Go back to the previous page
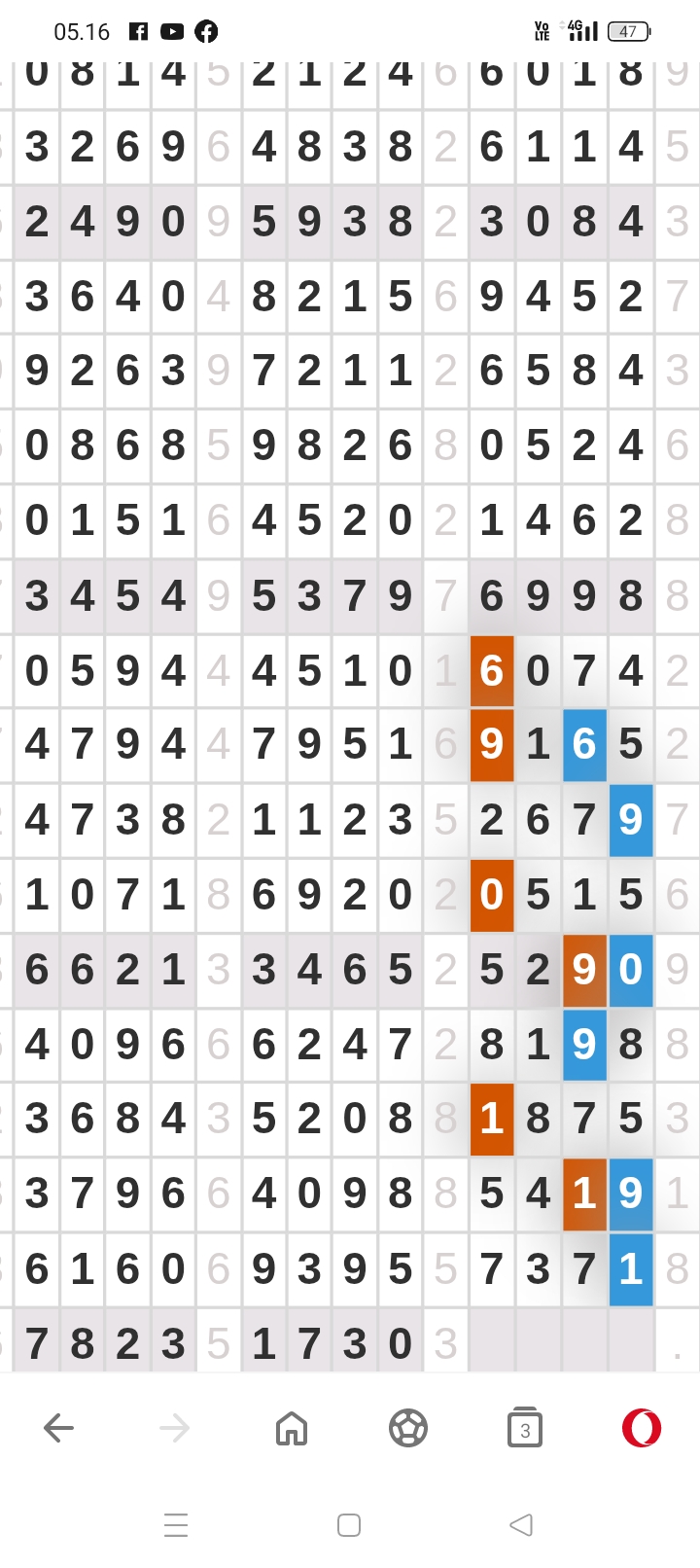 coord(59,1428)
